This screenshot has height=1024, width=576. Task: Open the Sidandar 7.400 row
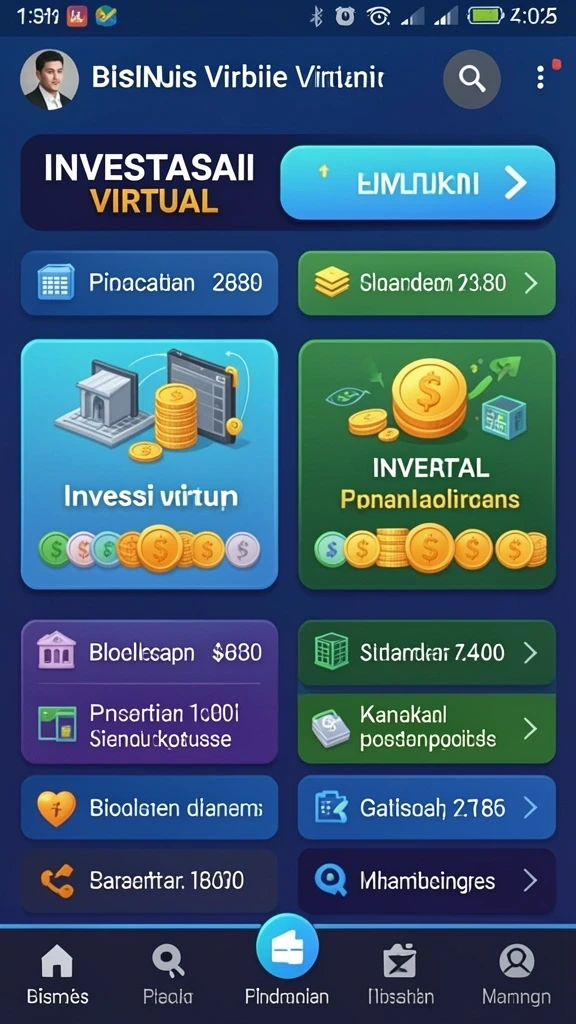[426, 652]
